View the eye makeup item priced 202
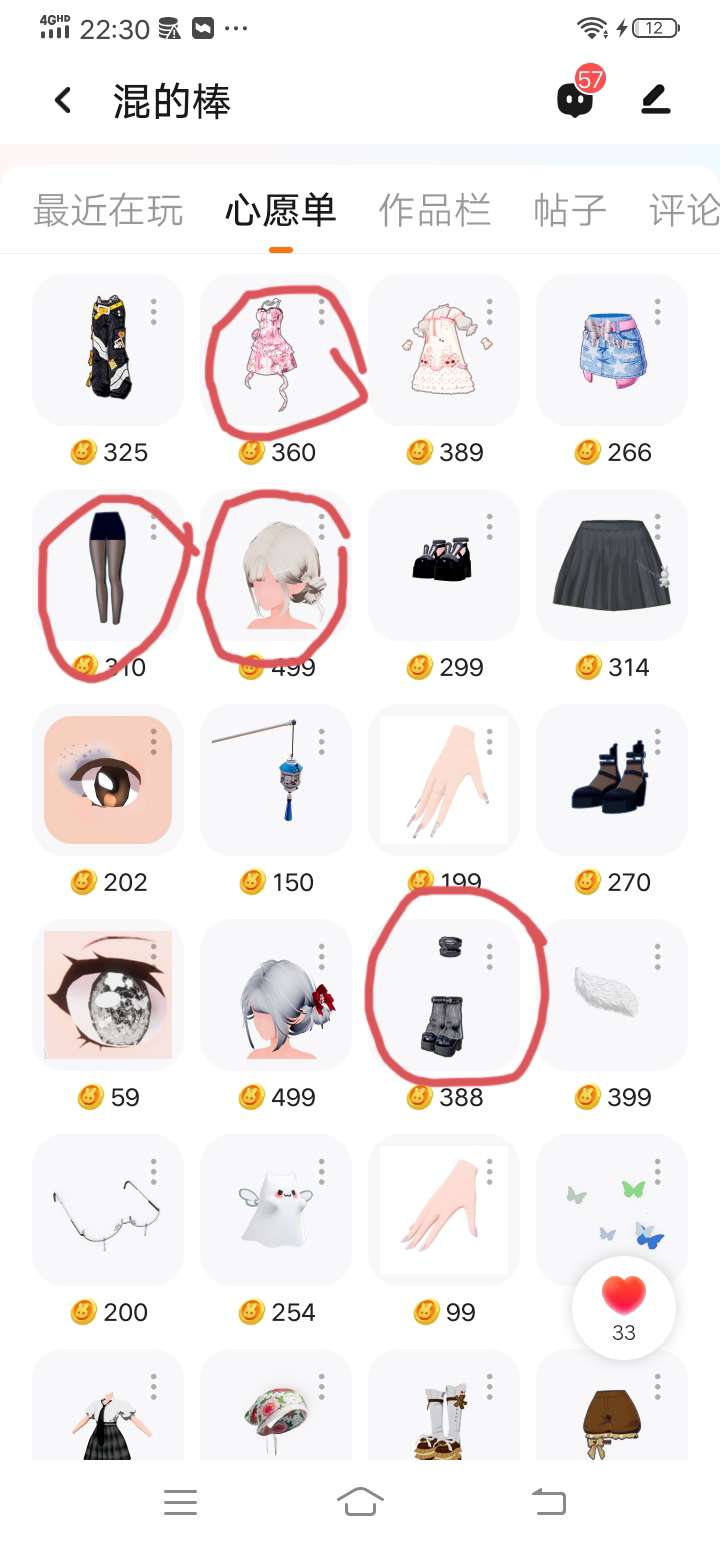The image size is (720, 1544). [108, 780]
